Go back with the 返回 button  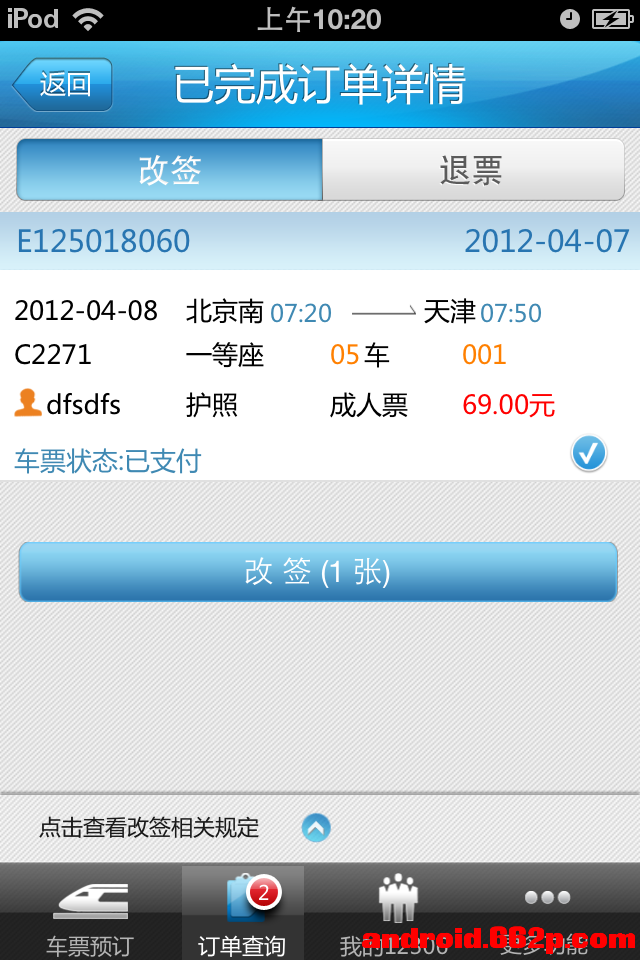point(63,84)
